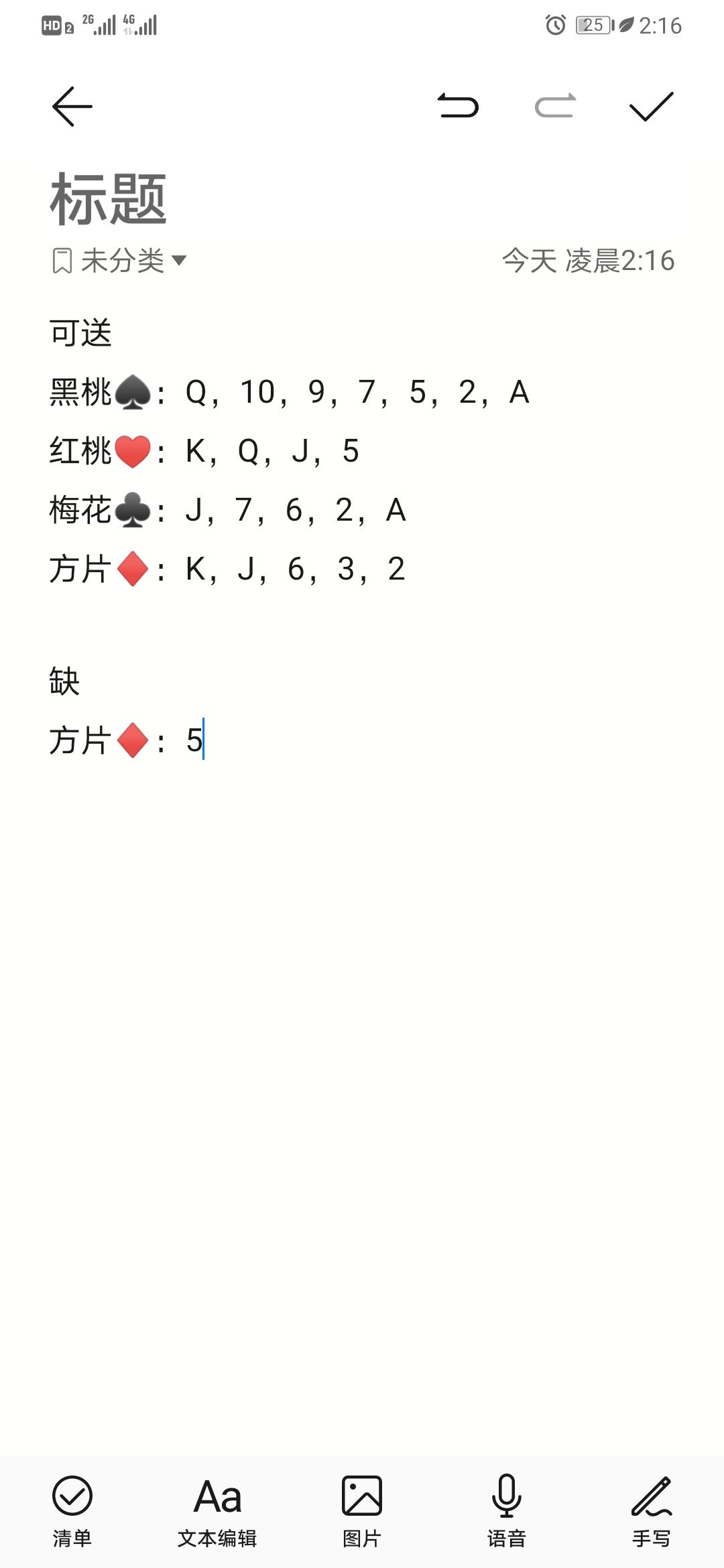Undo the last edit
Viewport: 724px width, 1568px height.
pyautogui.click(x=459, y=106)
